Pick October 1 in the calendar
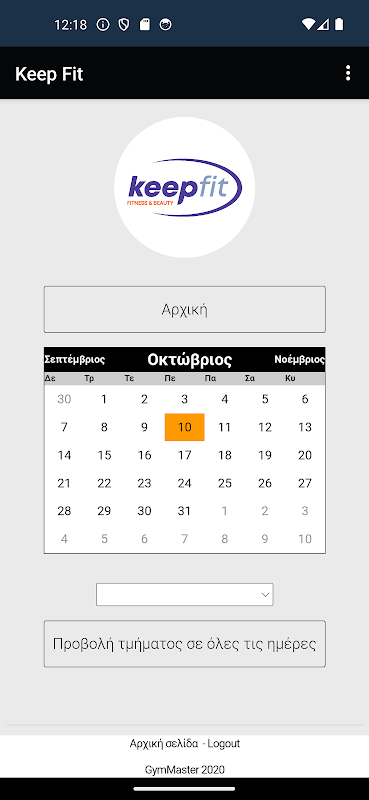This screenshot has width=369, height=800. [104, 399]
